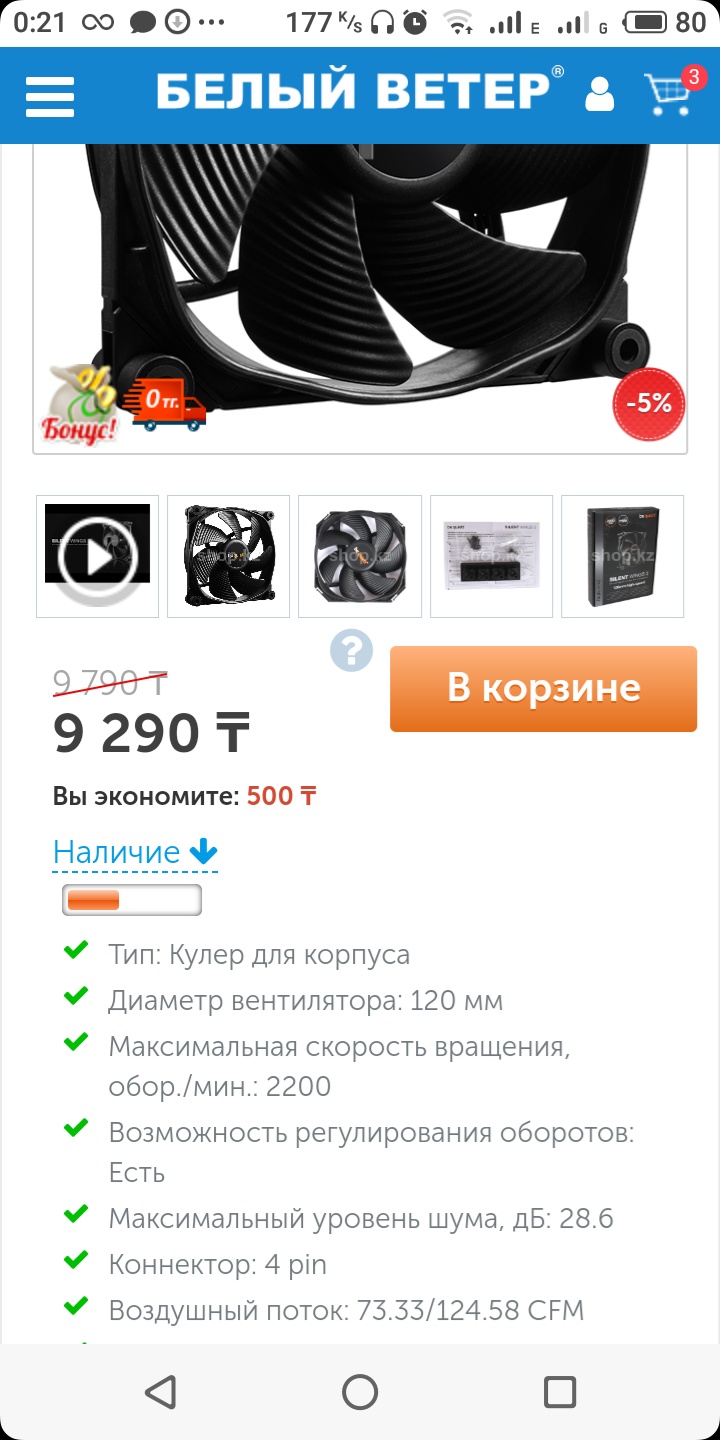720x1440 pixels.
Task: Tap the В корзине button
Action: [x=543, y=689]
